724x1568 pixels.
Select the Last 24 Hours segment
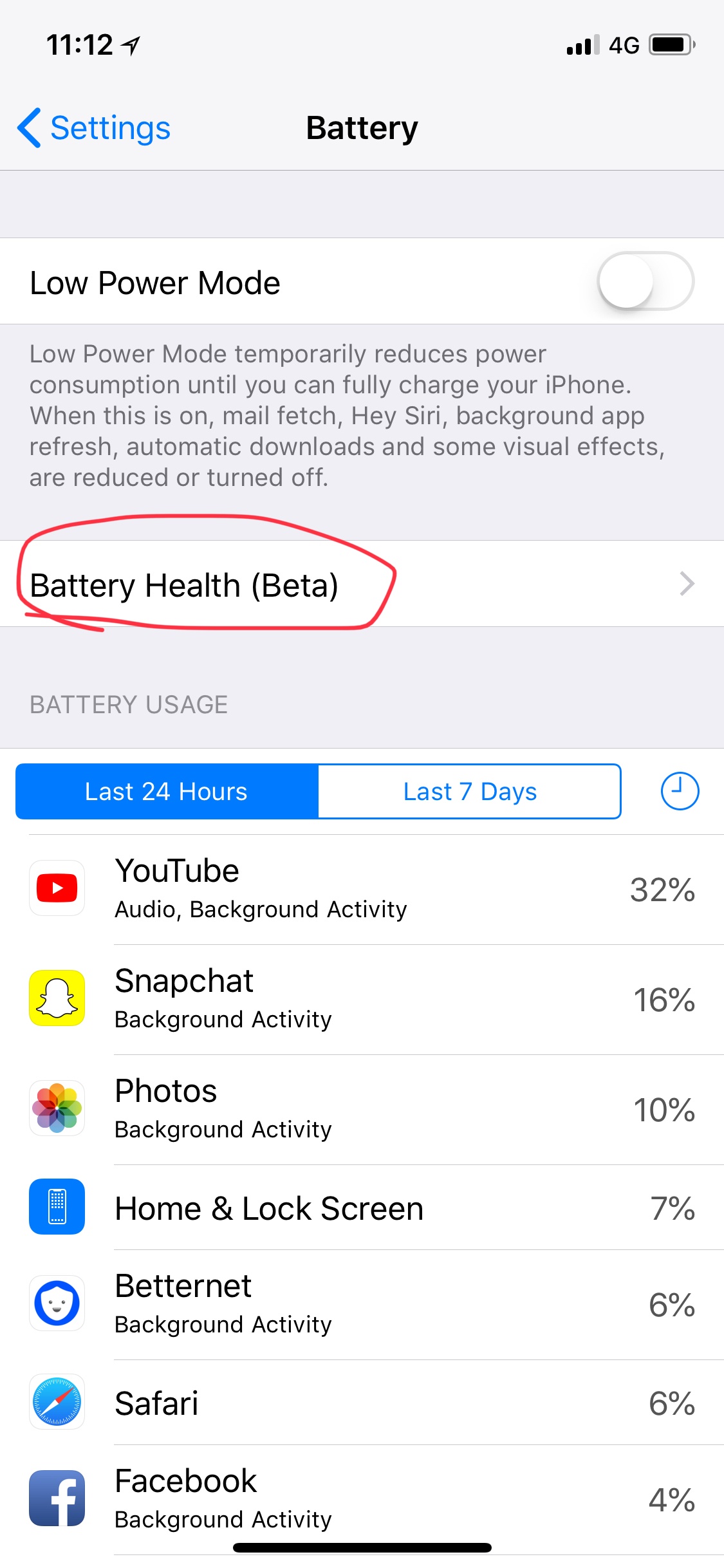[167, 791]
